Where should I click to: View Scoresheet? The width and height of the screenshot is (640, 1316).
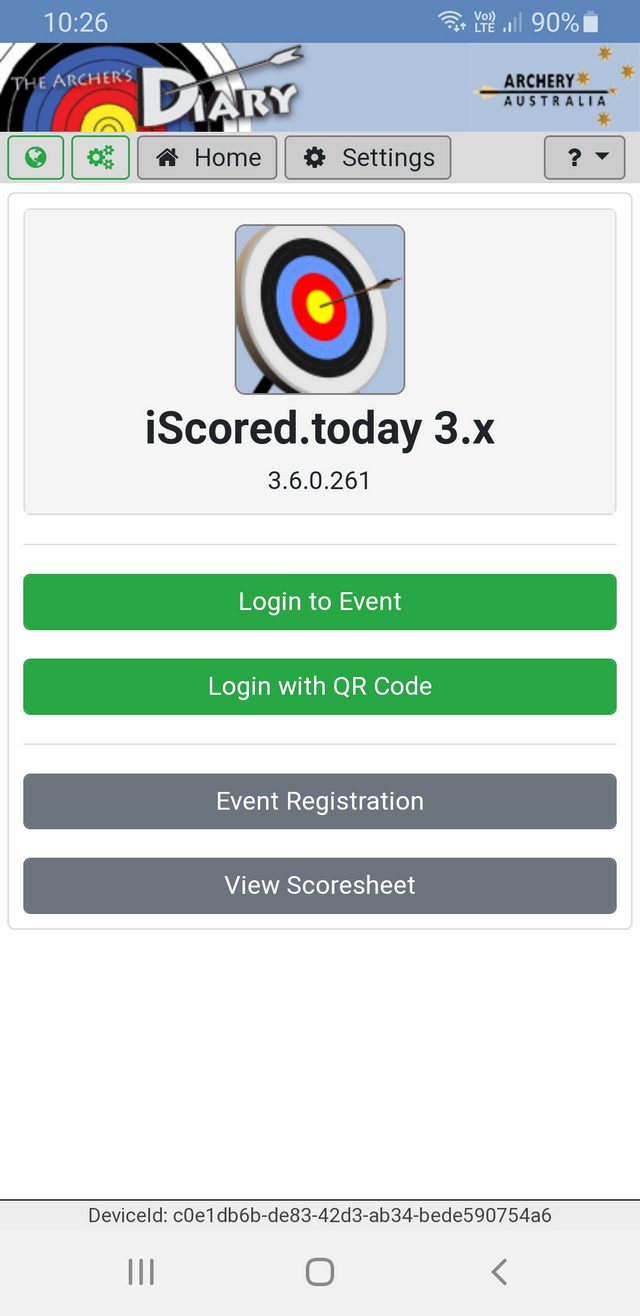320,885
